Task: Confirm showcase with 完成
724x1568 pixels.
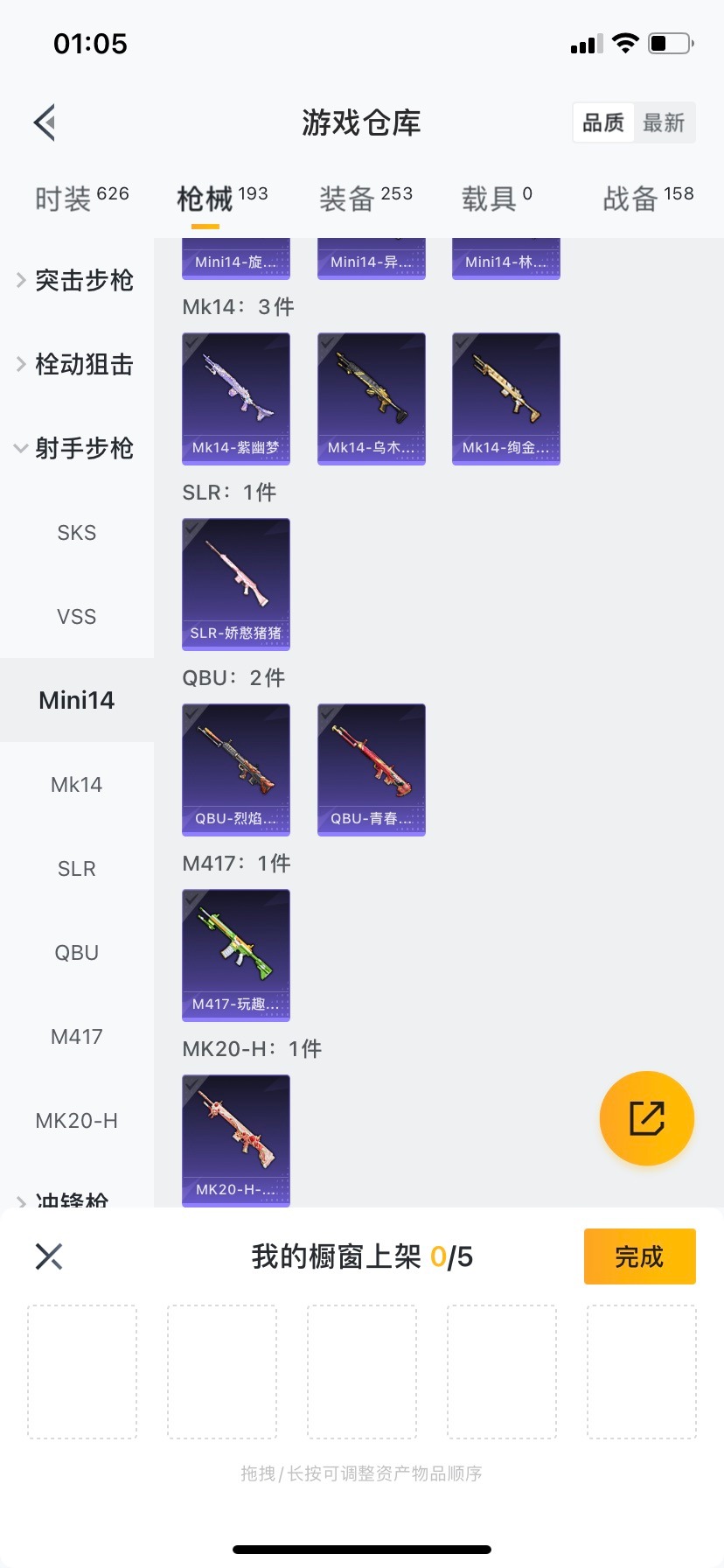Action: 639,1256
